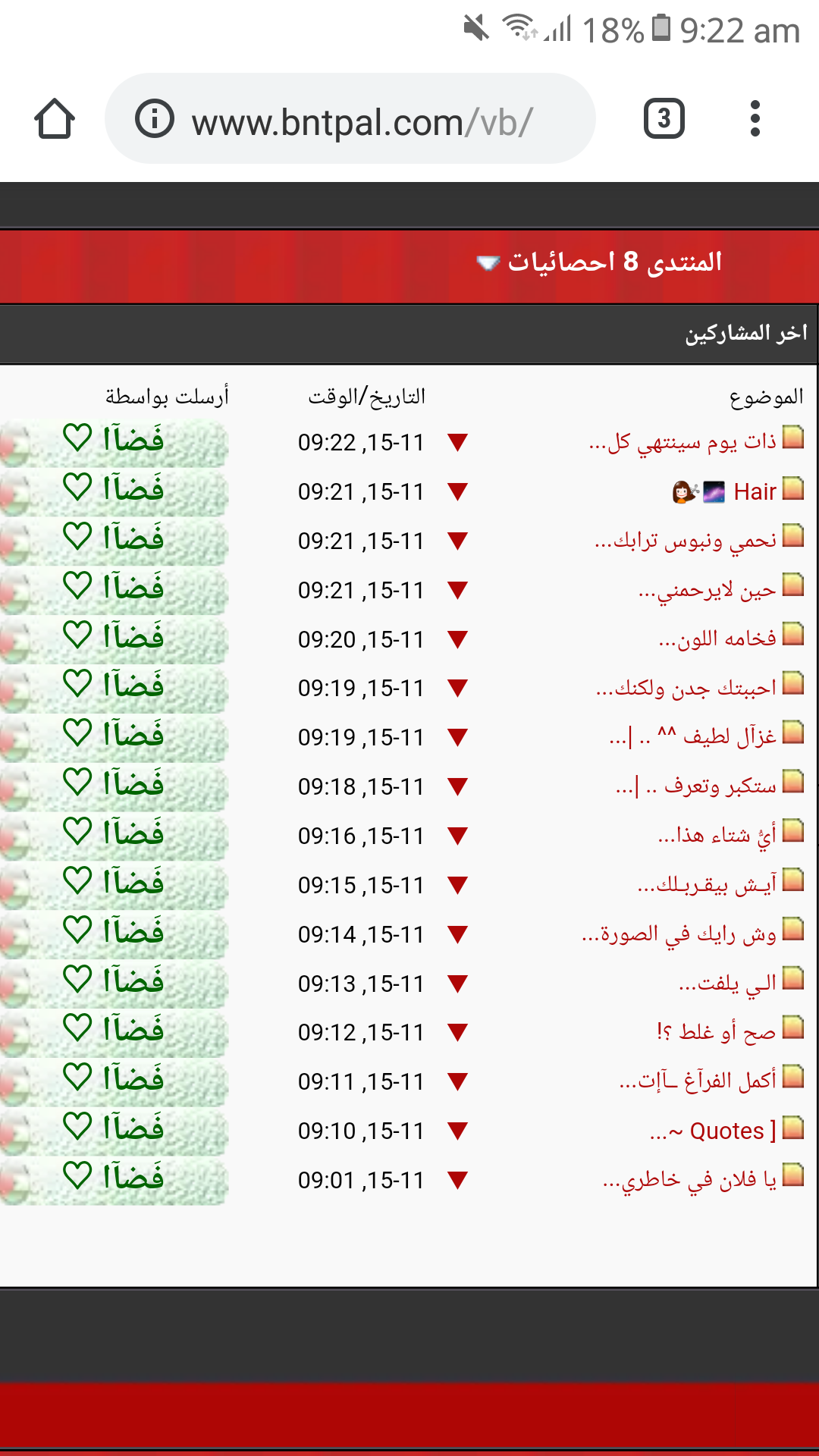
Task: Expand the المنتدى 8 احصائيات dropdown
Action: tap(599, 262)
